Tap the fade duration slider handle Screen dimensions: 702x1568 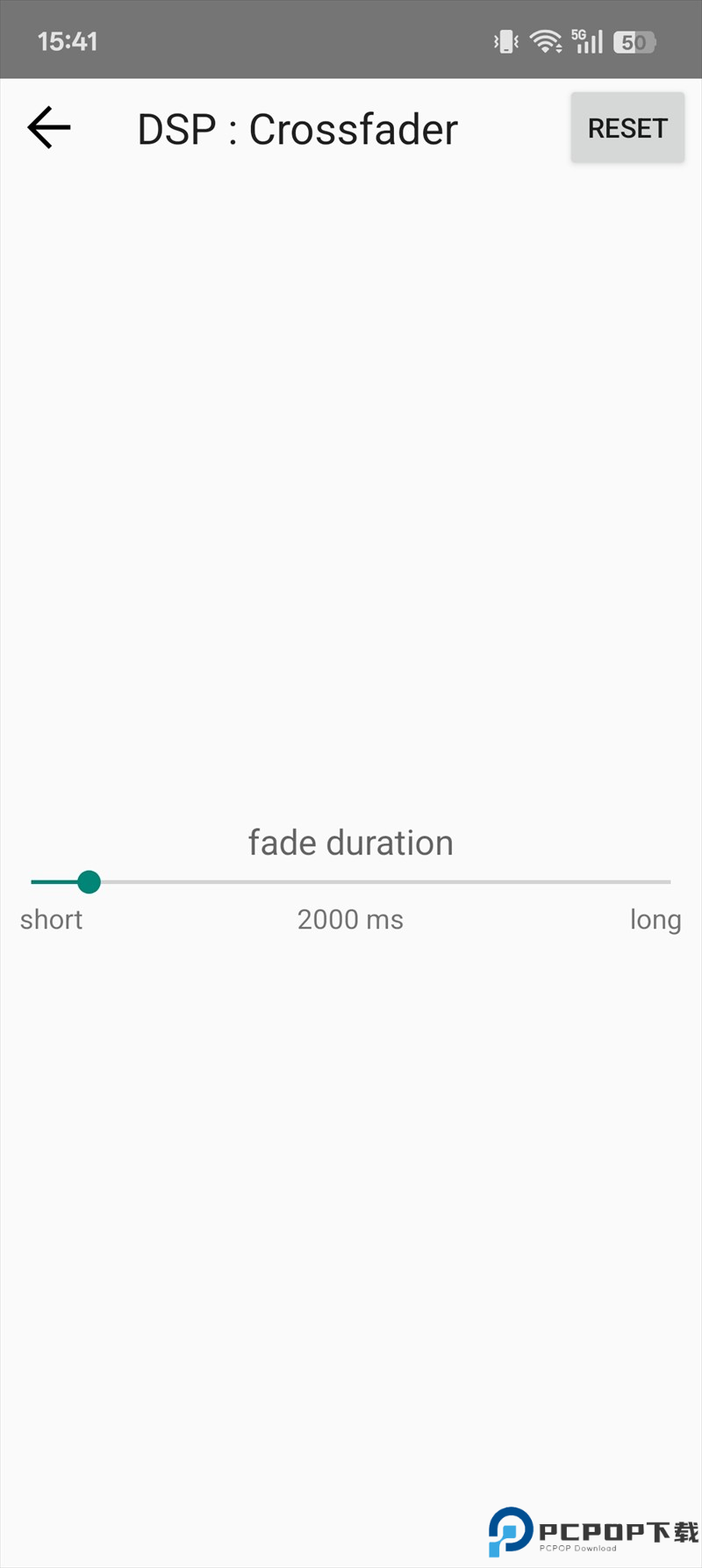coord(89,881)
